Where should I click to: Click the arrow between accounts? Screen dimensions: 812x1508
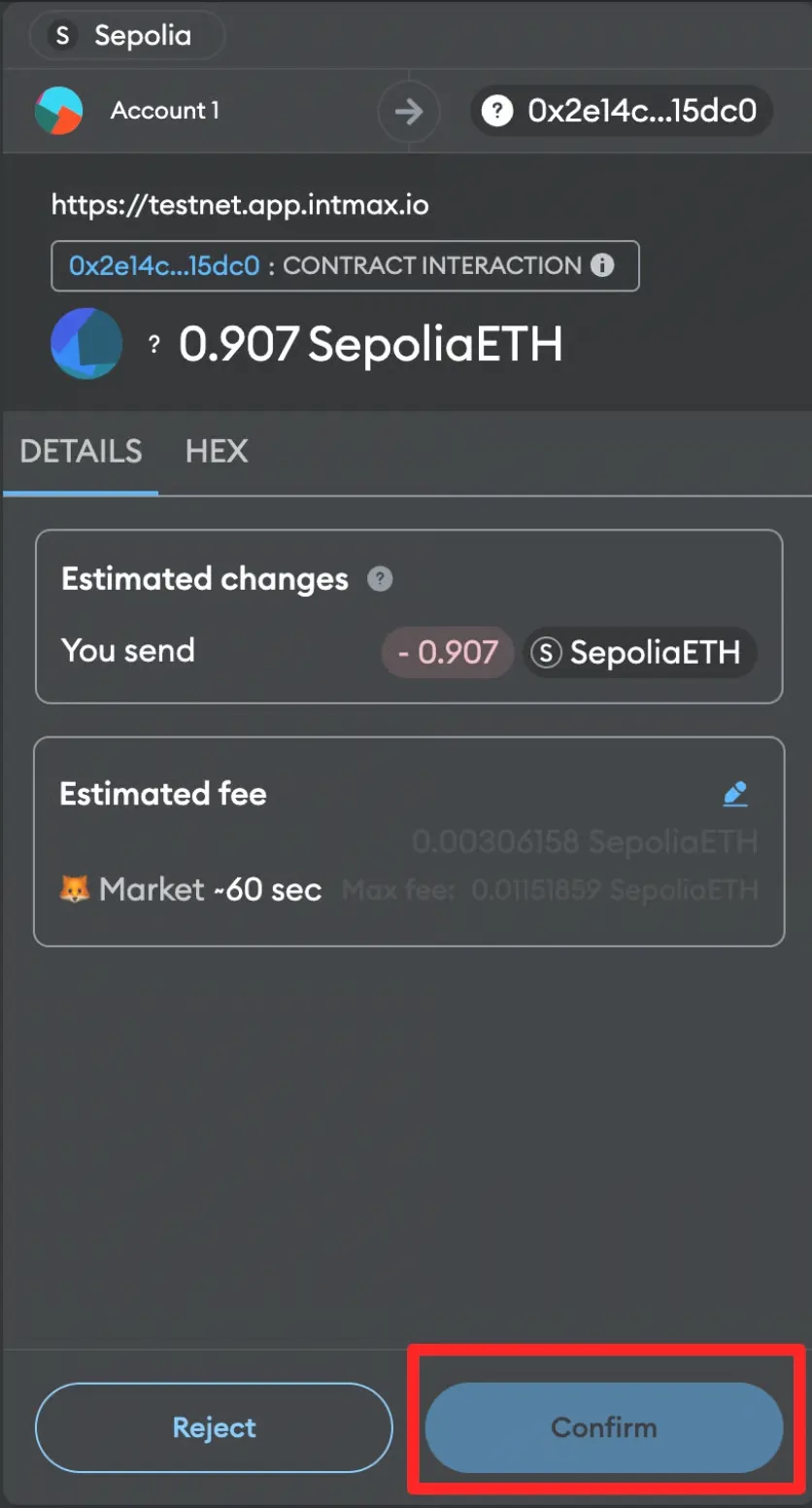click(x=409, y=111)
